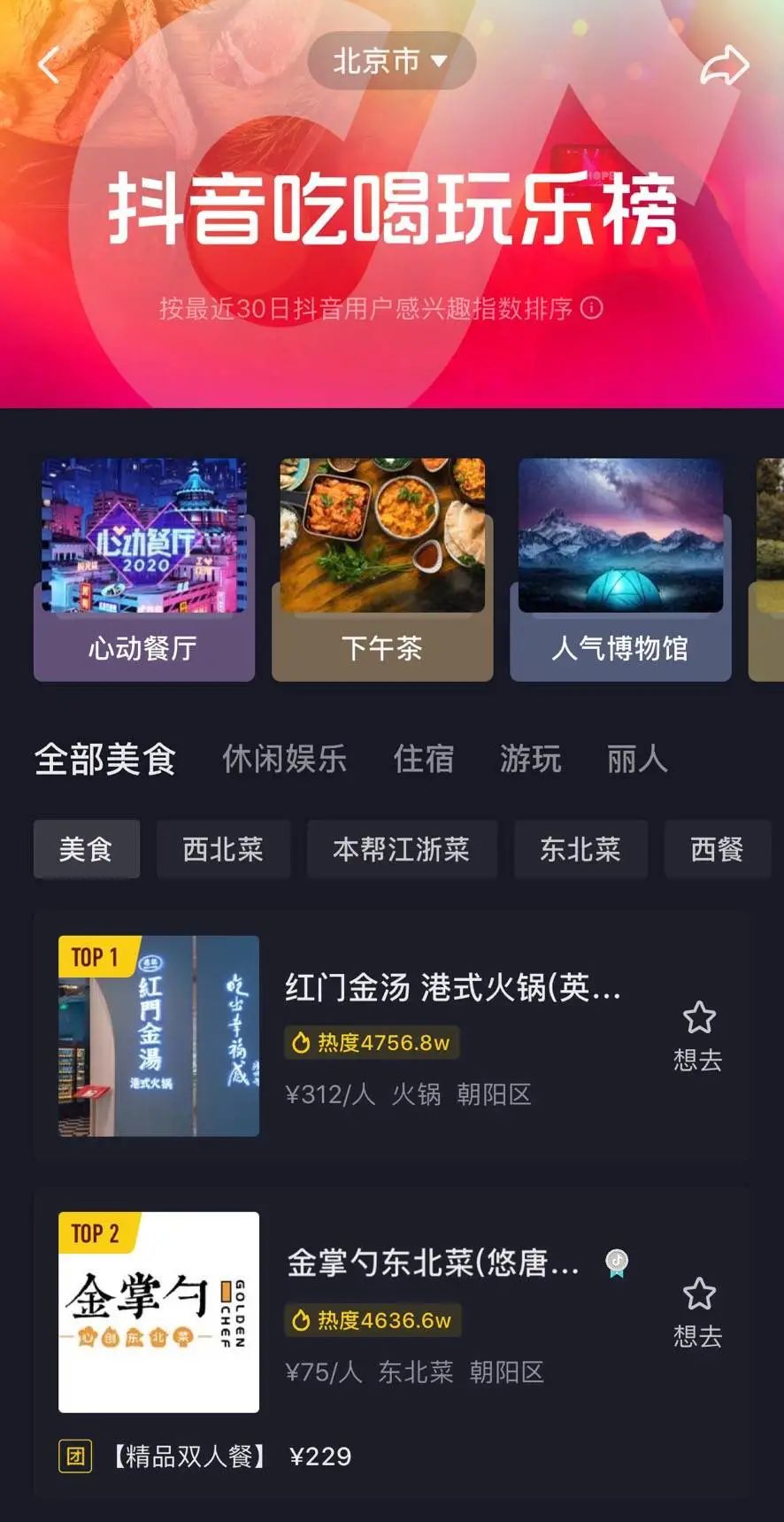Show the ranking rule info icon

pos(592,308)
